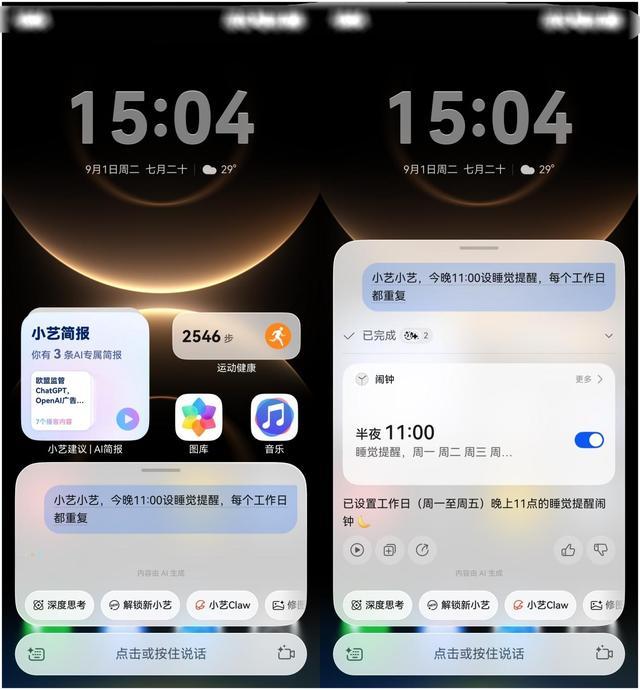Copy the assistant's reply

(390, 550)
